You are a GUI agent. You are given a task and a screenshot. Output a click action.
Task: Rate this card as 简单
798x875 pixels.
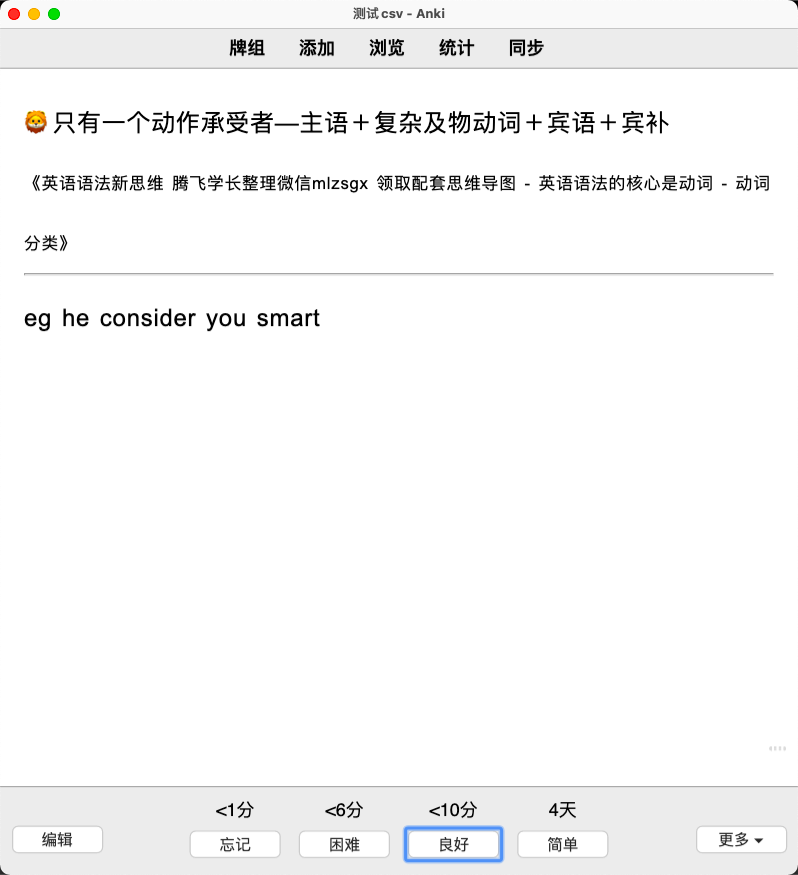[x=562, y=844]
